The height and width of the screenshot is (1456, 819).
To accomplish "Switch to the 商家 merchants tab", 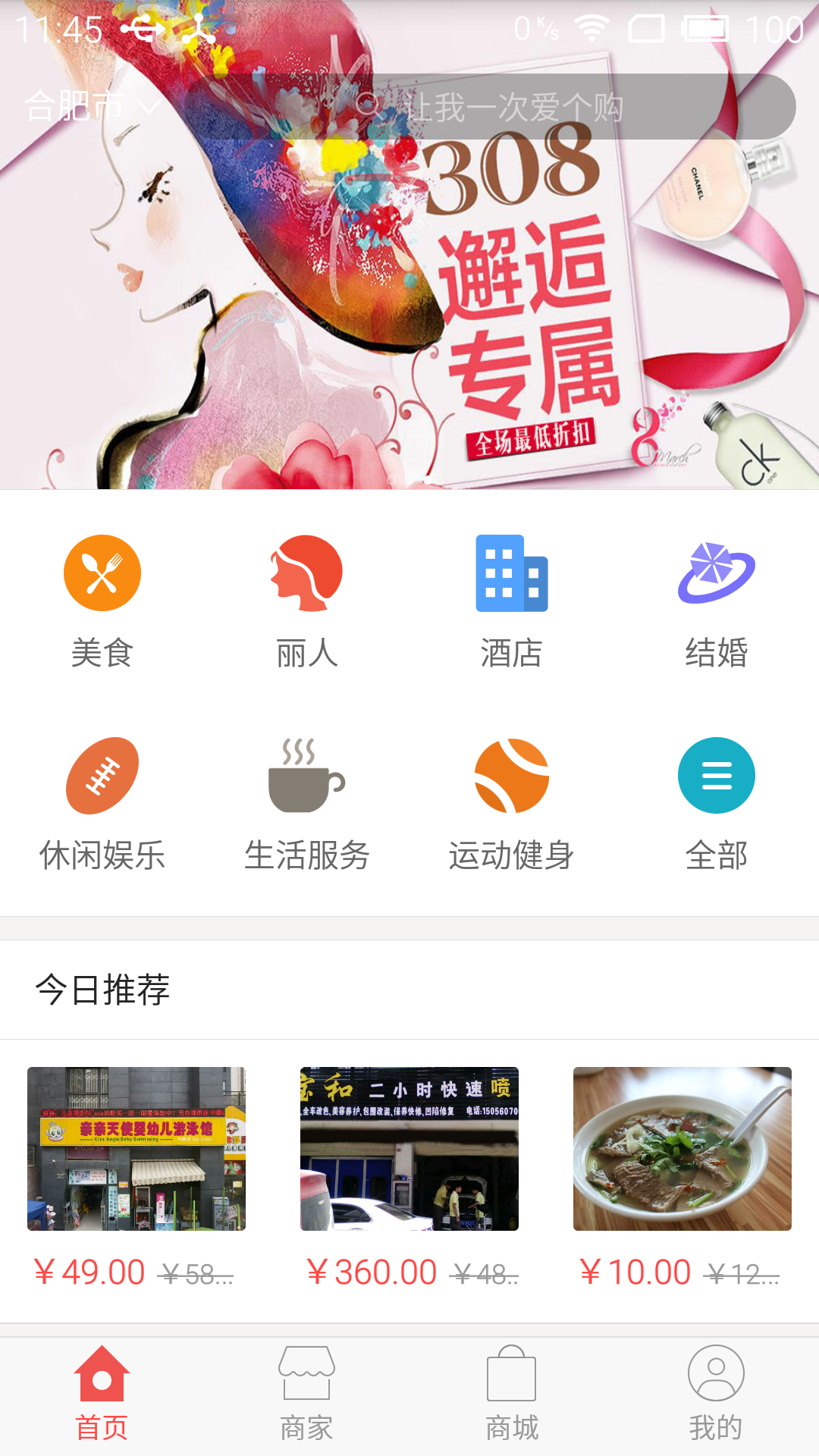I will coord(307,1395).
